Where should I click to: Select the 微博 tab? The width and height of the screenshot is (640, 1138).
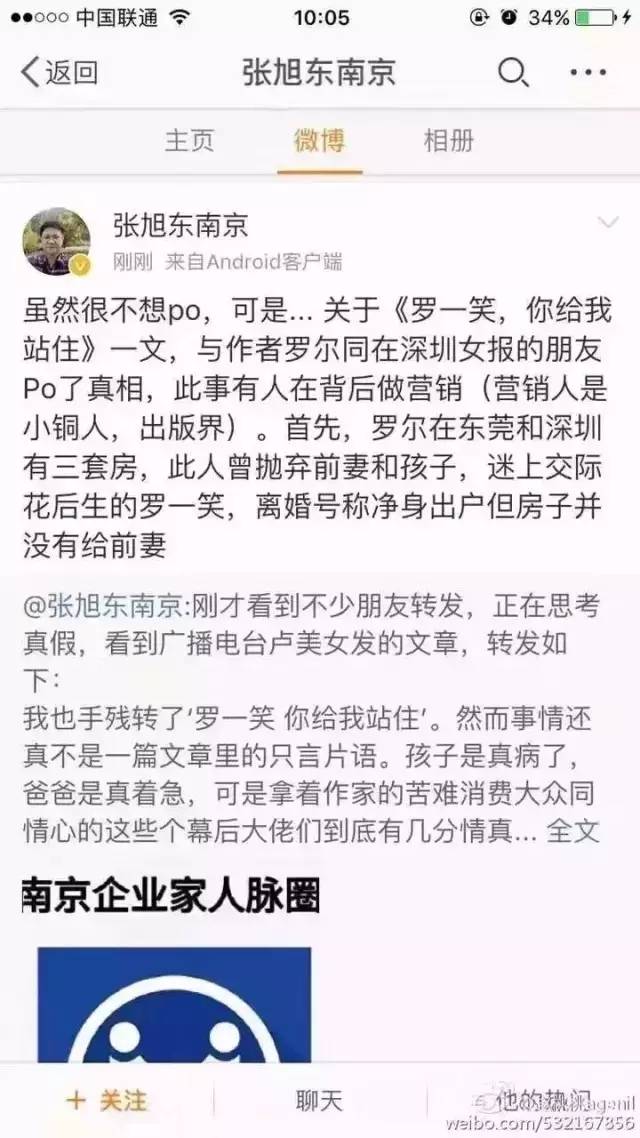pos(319,140)
